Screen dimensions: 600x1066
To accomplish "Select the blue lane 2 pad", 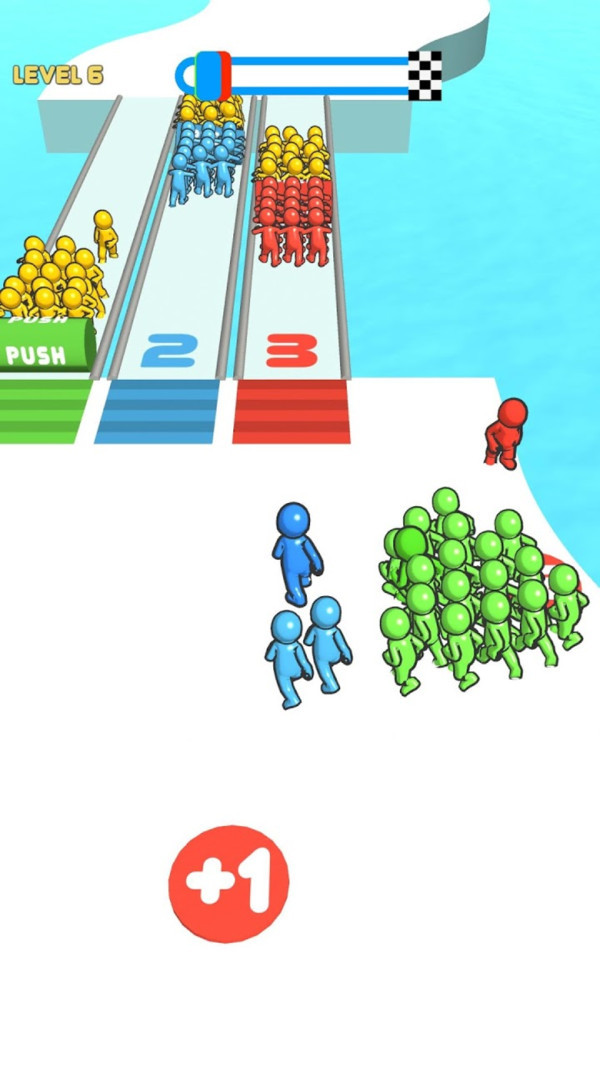I will pyautogui.click(x=158, y=410).
